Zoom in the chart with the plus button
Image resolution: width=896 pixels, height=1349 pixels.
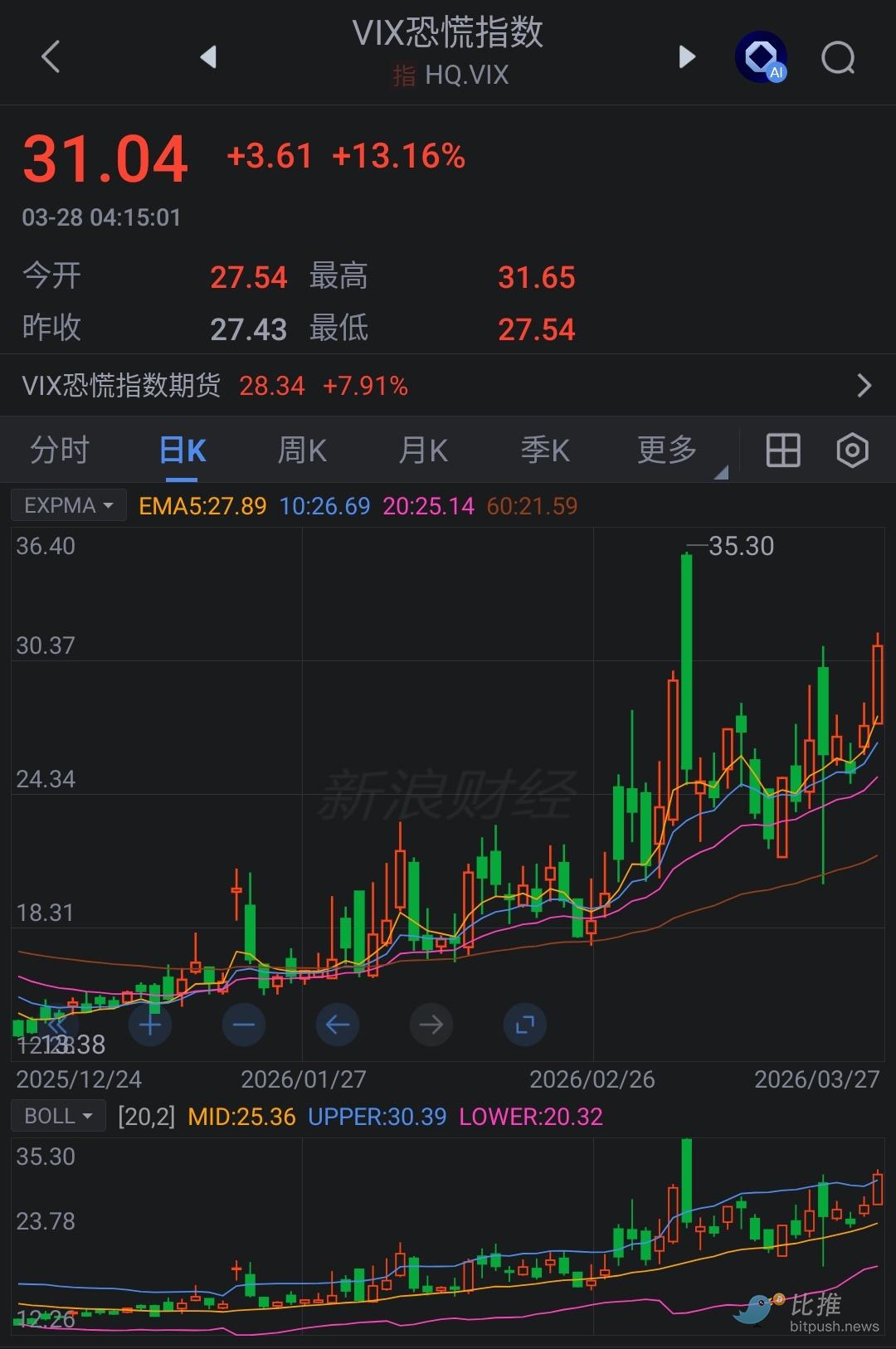(150, 1025)
